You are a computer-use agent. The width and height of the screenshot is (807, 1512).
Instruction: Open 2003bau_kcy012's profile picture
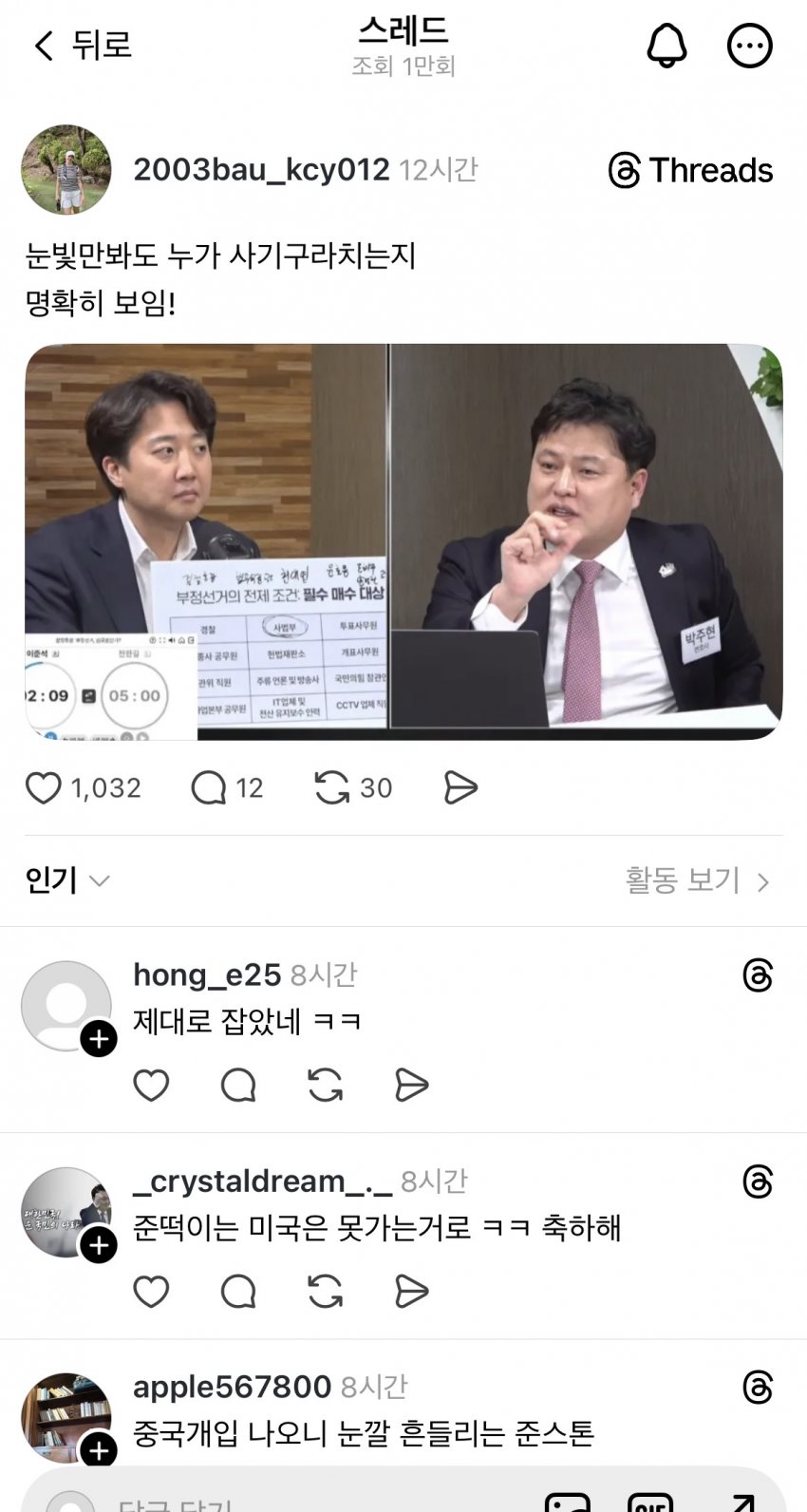[x=66, y=170]
